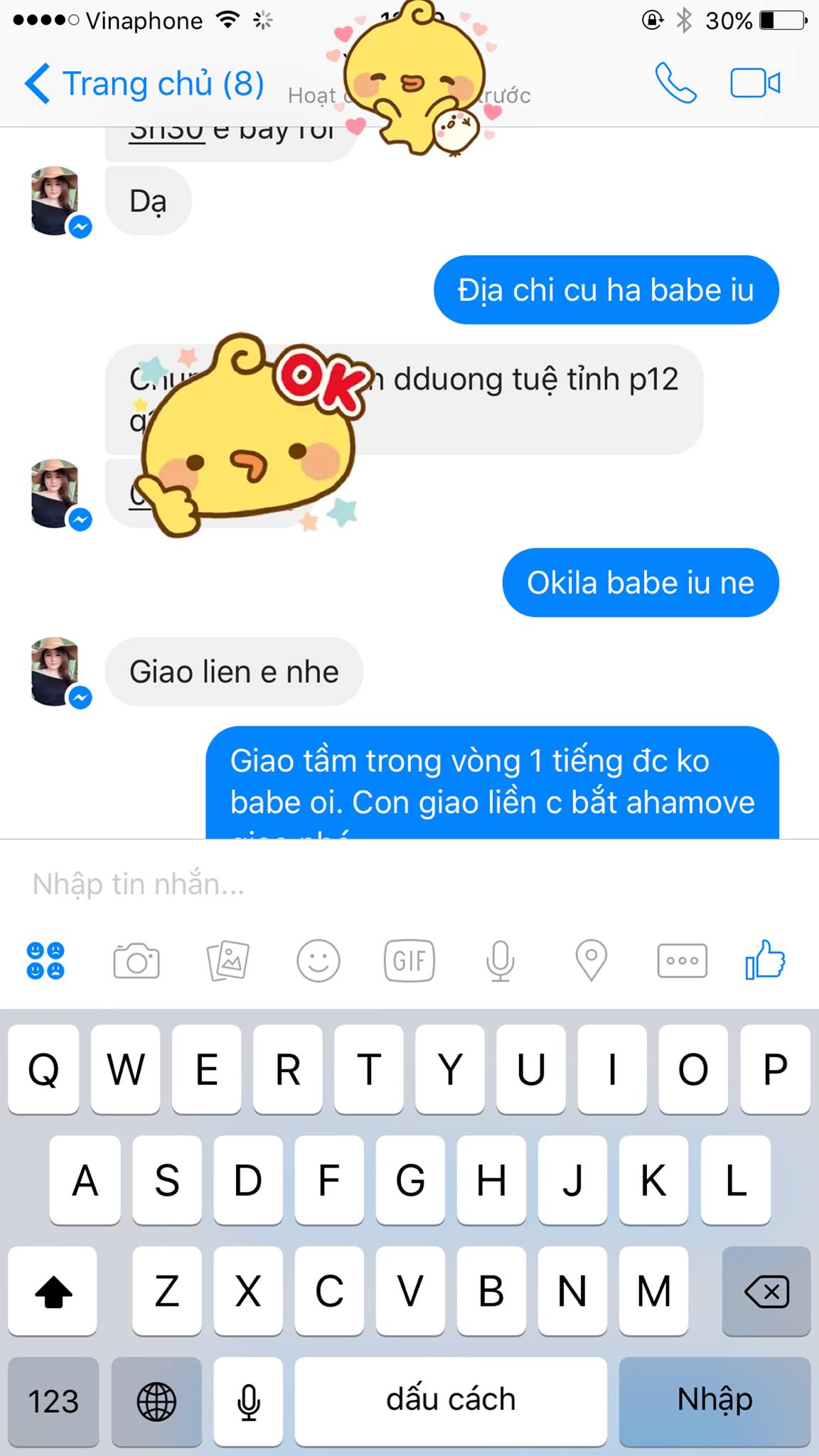
Task: Tap the keyboard dictation microphone
Action: tap(248, 1401)
